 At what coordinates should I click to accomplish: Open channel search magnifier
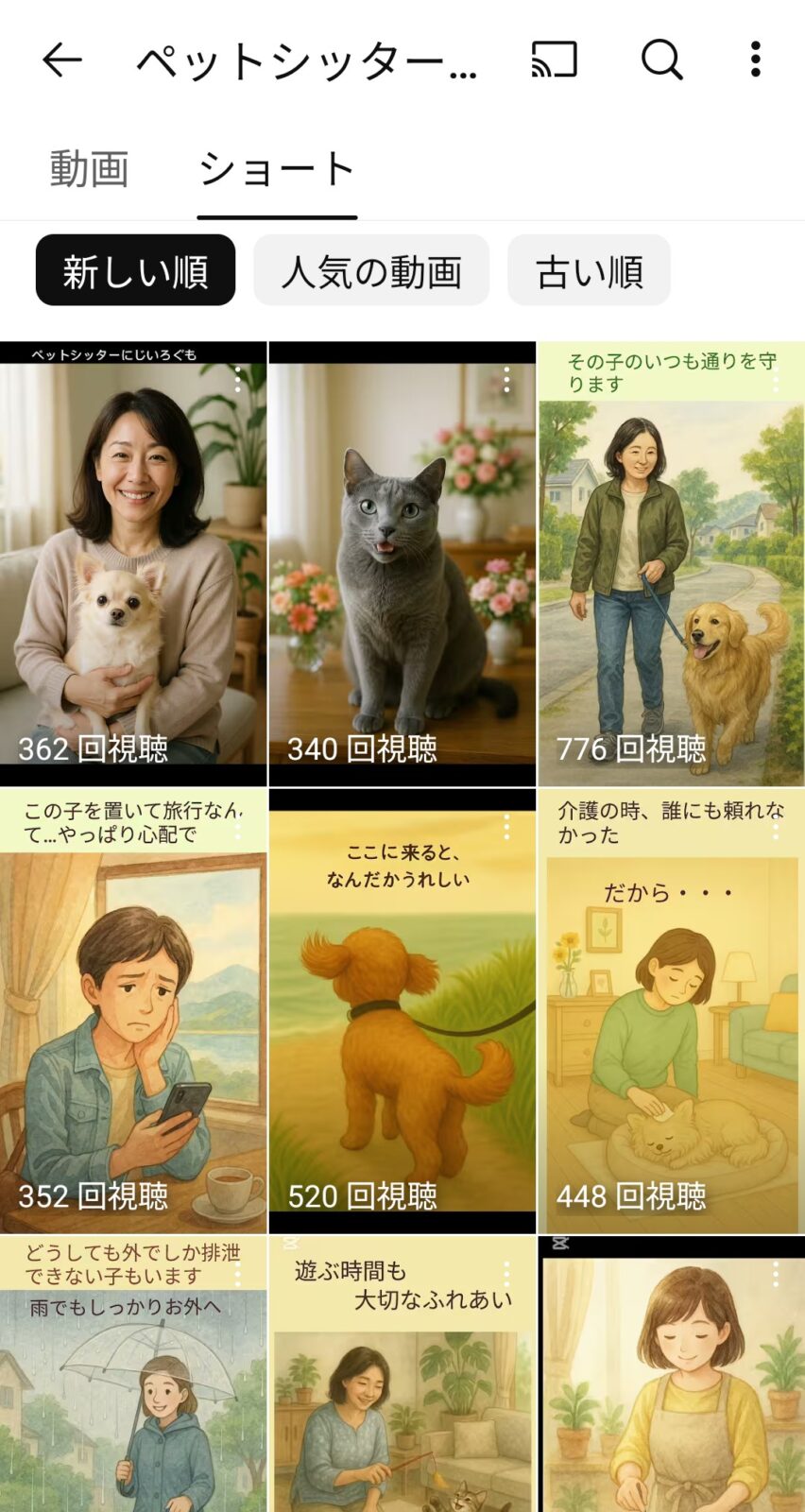[661, 60]
